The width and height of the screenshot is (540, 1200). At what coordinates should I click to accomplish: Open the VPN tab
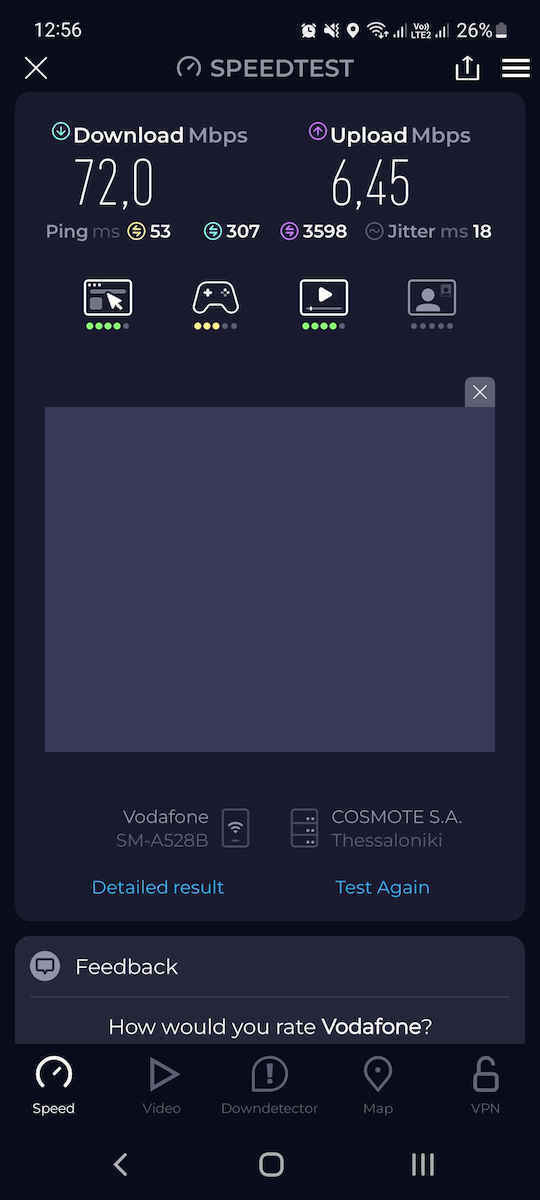pos(485,1086)
